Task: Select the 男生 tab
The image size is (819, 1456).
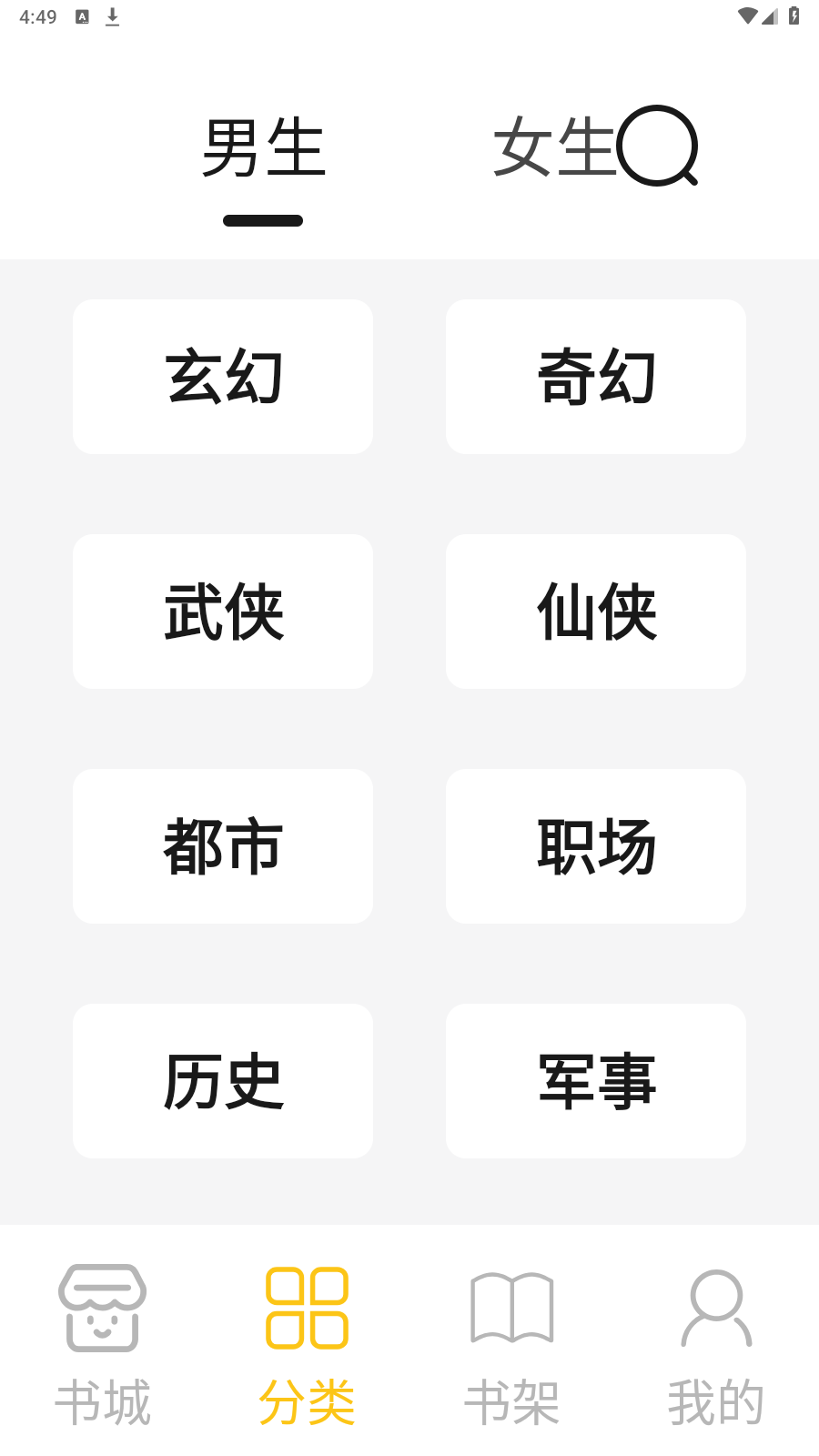Action: [263, 148]
